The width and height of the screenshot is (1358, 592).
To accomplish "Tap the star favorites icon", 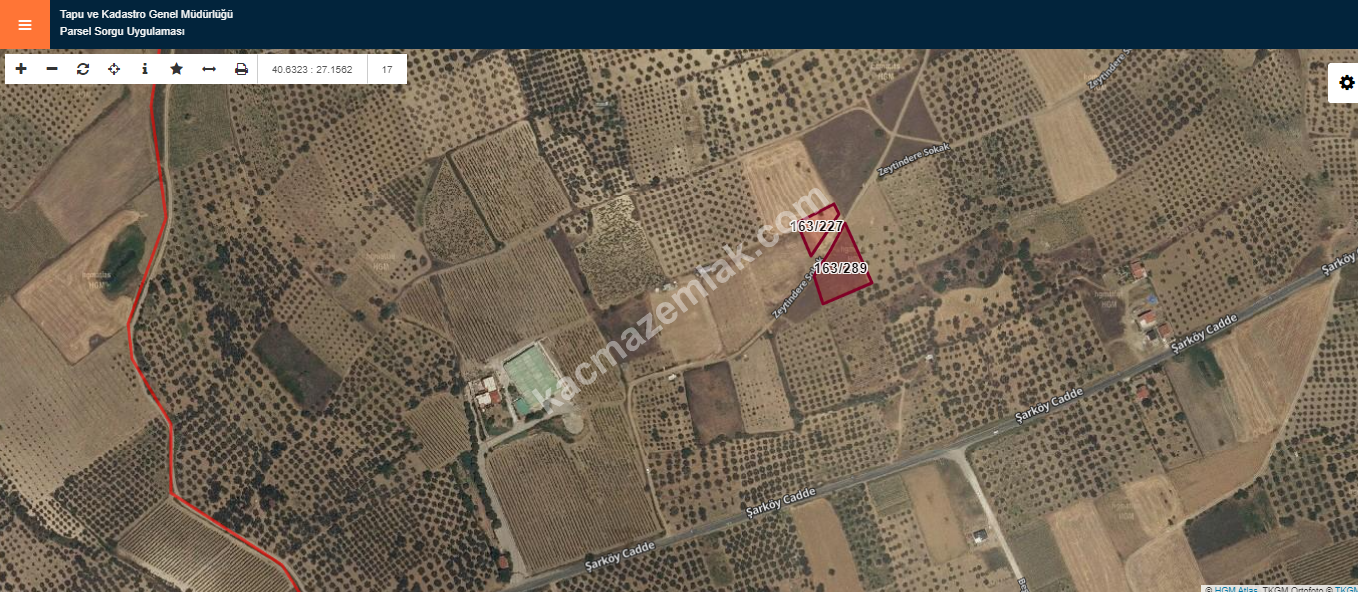I will (x=177, y=69).
